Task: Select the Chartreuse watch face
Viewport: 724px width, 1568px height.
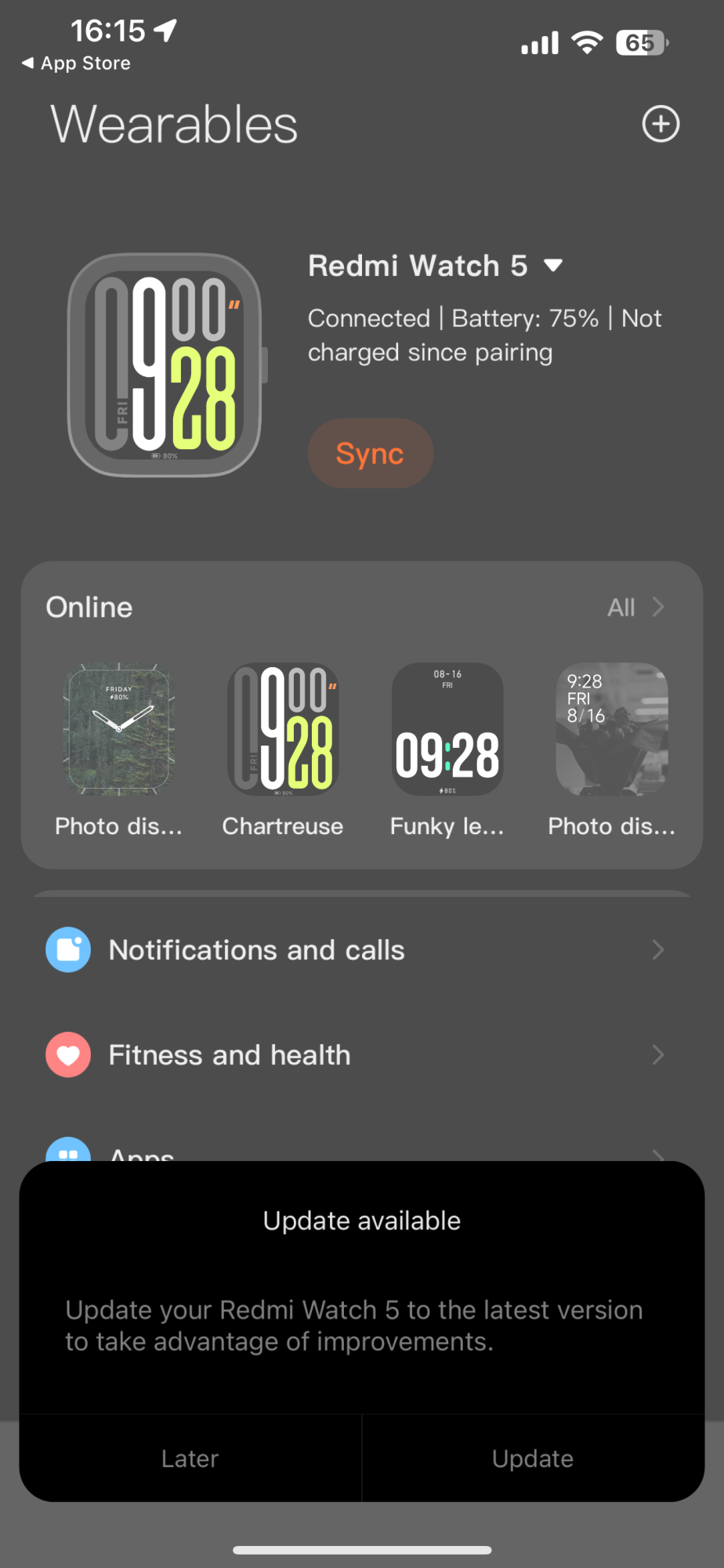Action: coord(283,731)
